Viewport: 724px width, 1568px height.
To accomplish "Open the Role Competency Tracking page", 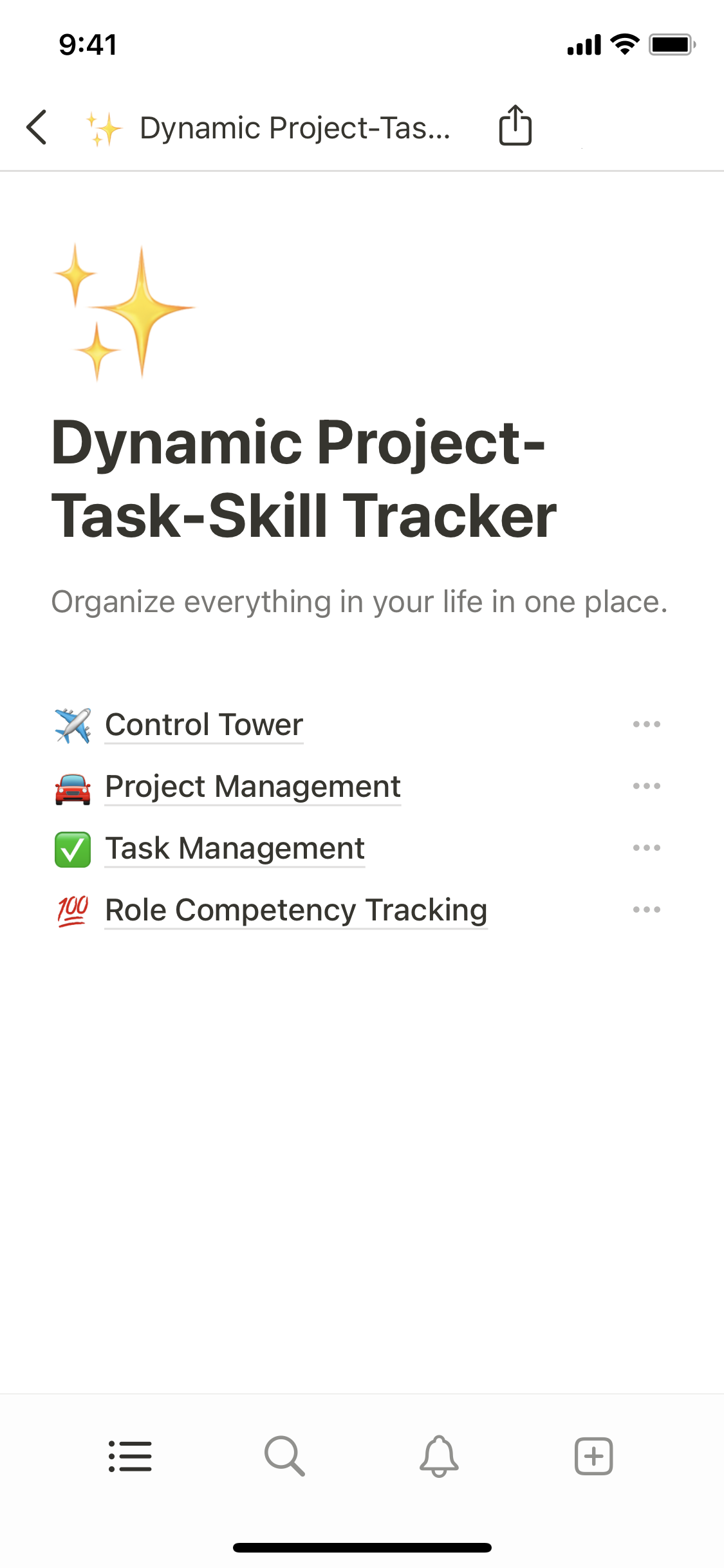I will (295, 910).
